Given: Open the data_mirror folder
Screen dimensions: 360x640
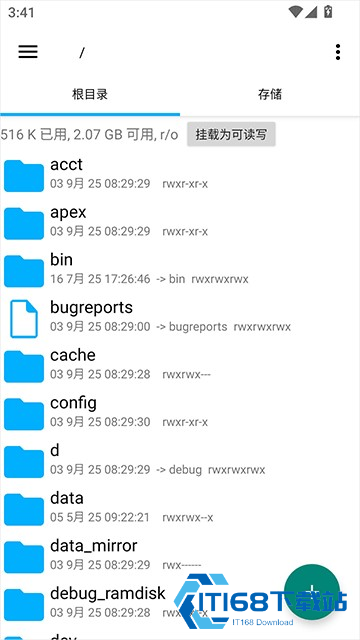Looking at the screenshot, I should pyautogui.click(x=180, y=554).
